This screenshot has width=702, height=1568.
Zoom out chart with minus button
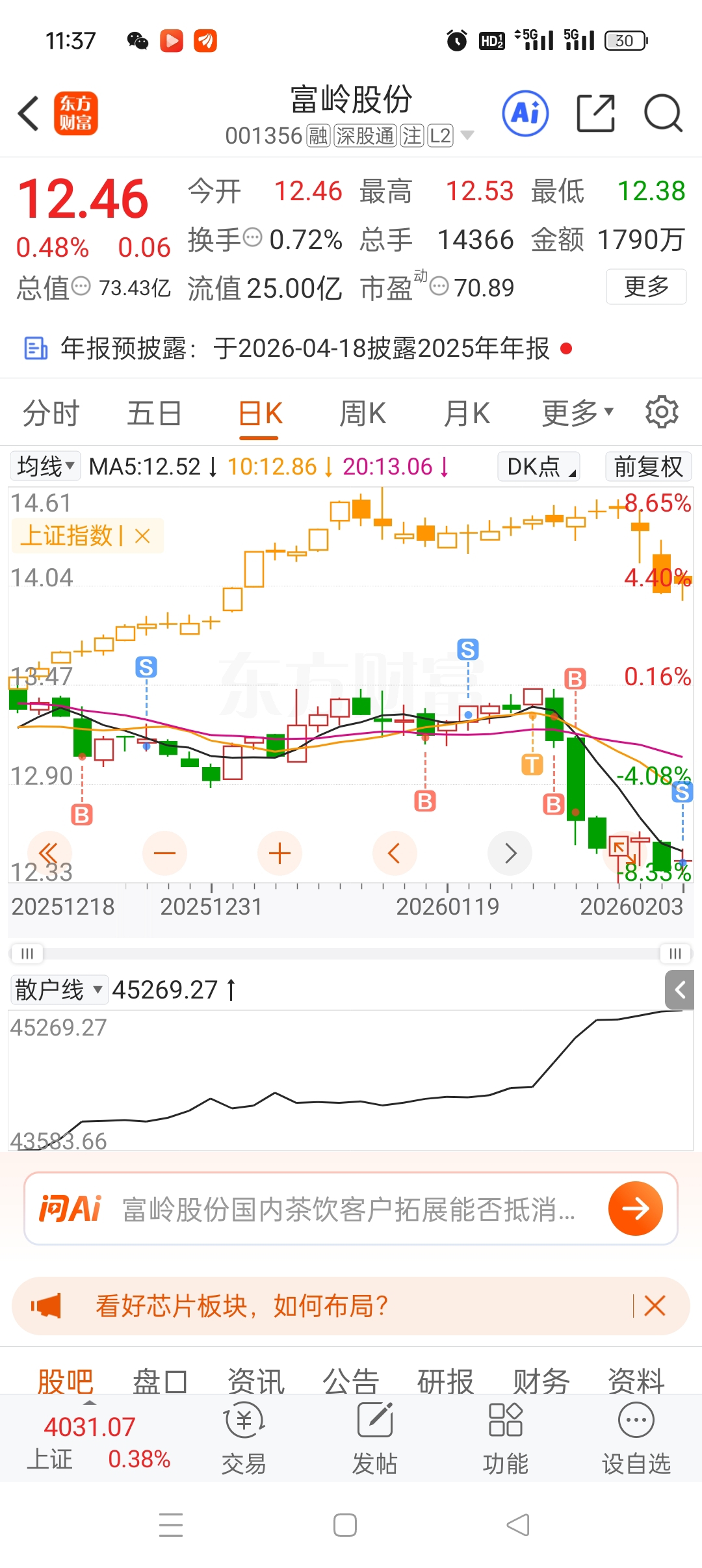[164, 853]
